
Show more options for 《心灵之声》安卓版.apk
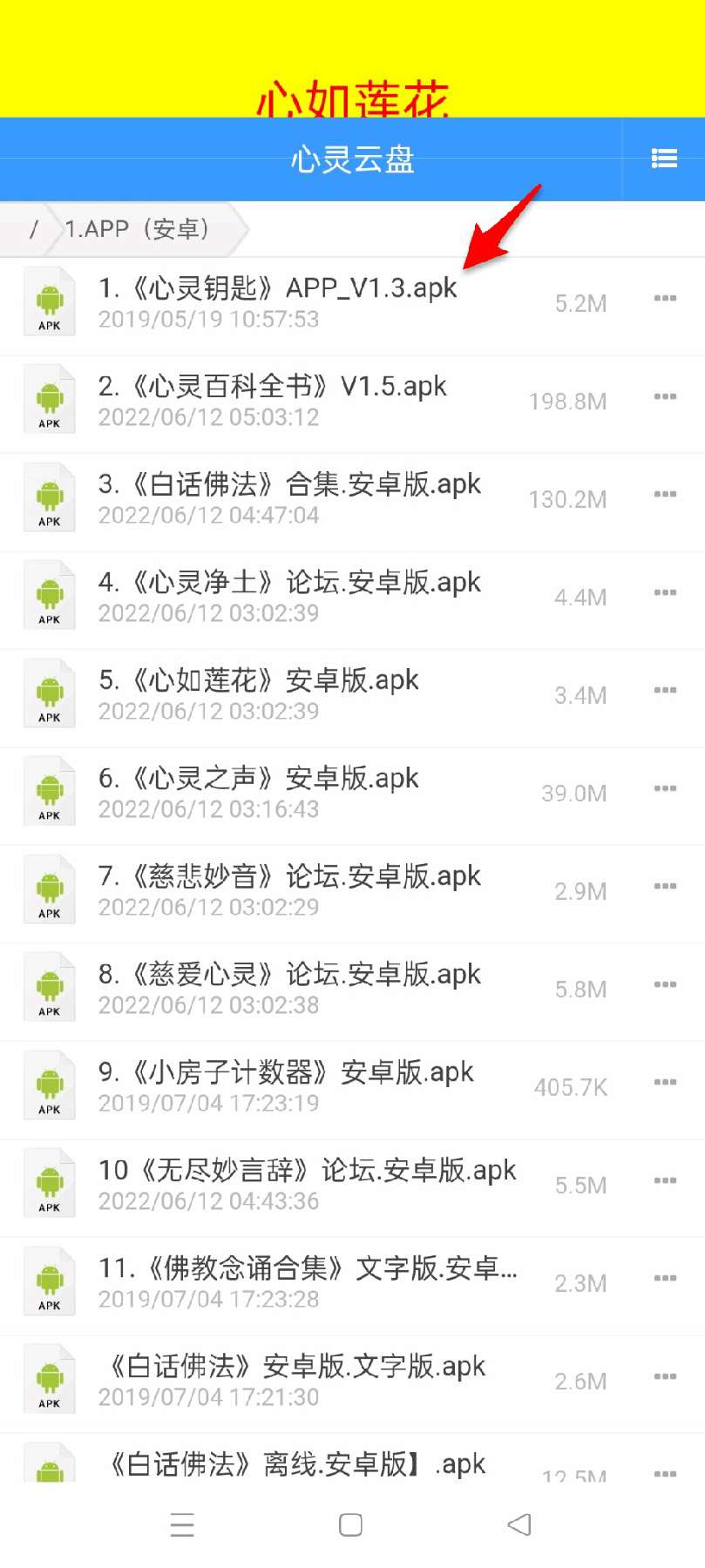pyautogui.click(x=665, y=788)
